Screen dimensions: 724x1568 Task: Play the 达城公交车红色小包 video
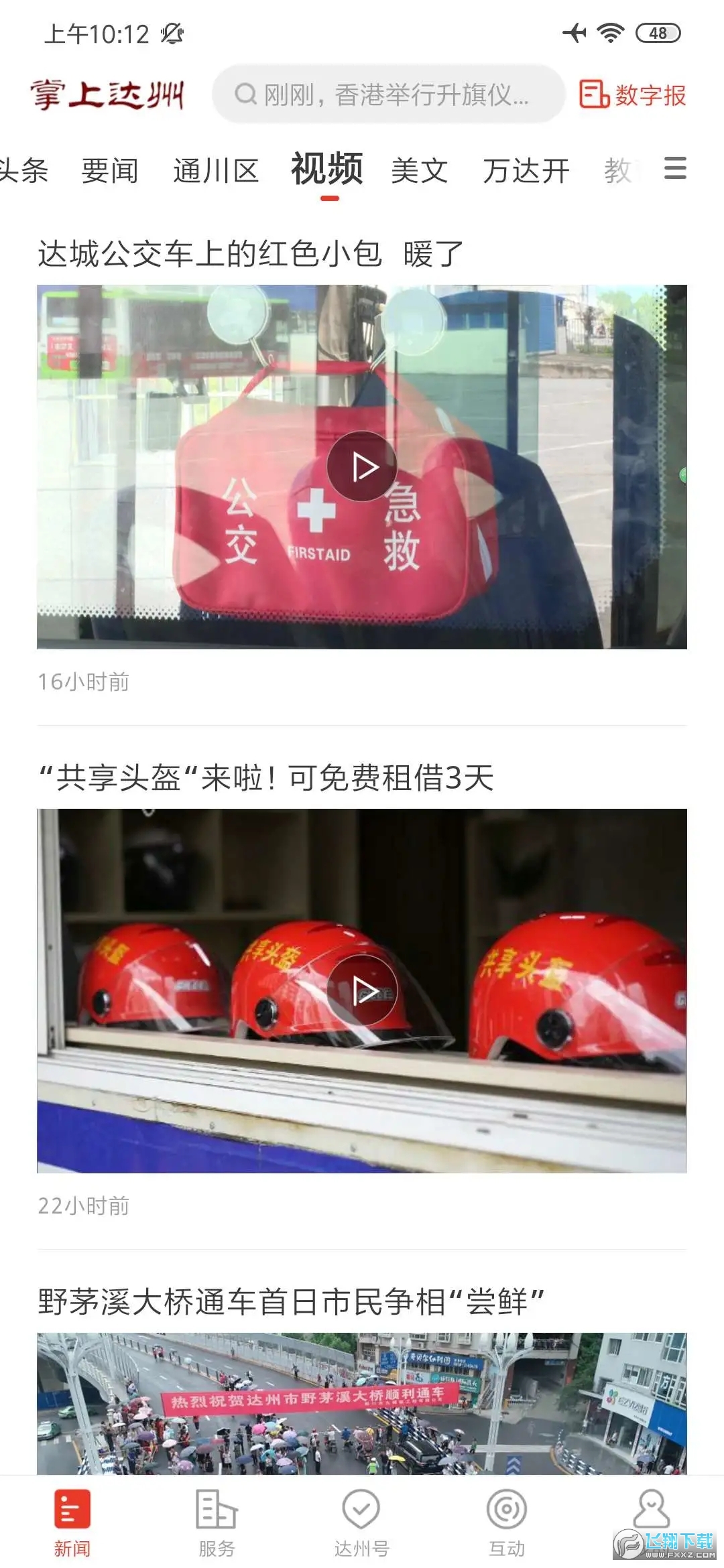coord(362,466)
